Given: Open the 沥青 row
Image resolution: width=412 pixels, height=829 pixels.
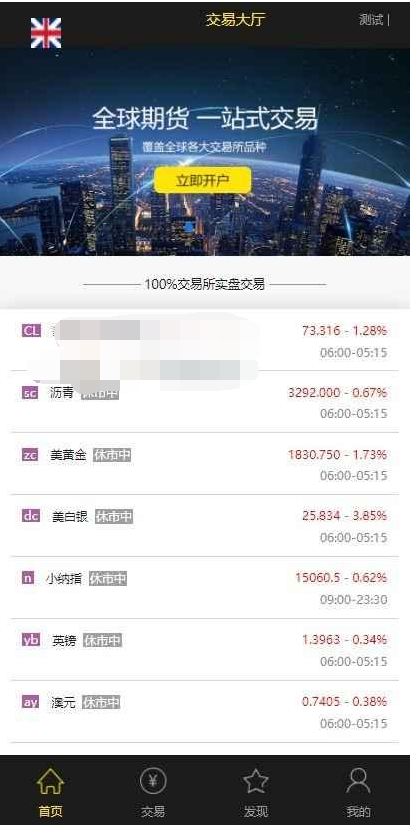Looking at the screenshot, I should [205, 402].
